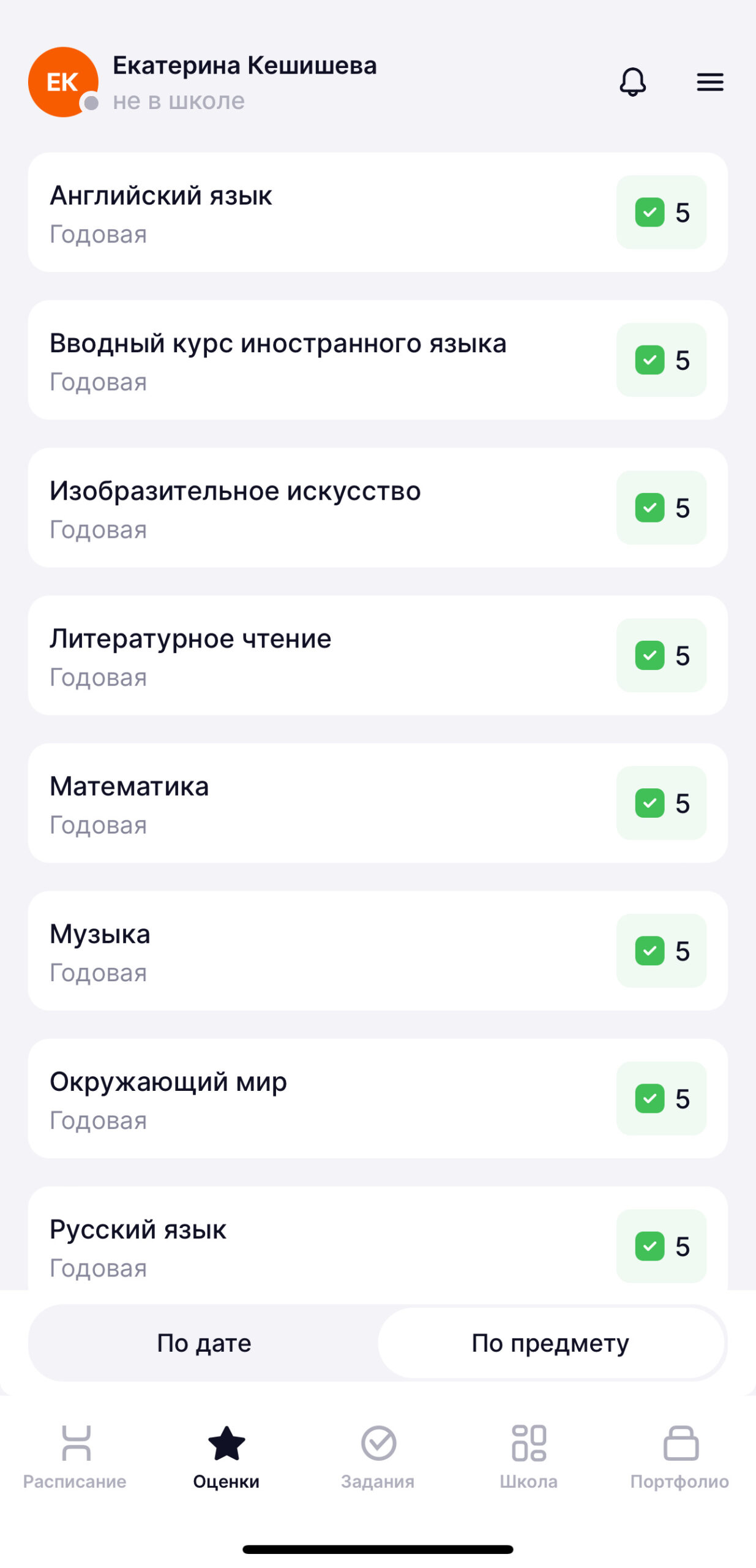Go to the Расписание tab
Viewport: 756px width, 1568px height.
coord(75,1457)
